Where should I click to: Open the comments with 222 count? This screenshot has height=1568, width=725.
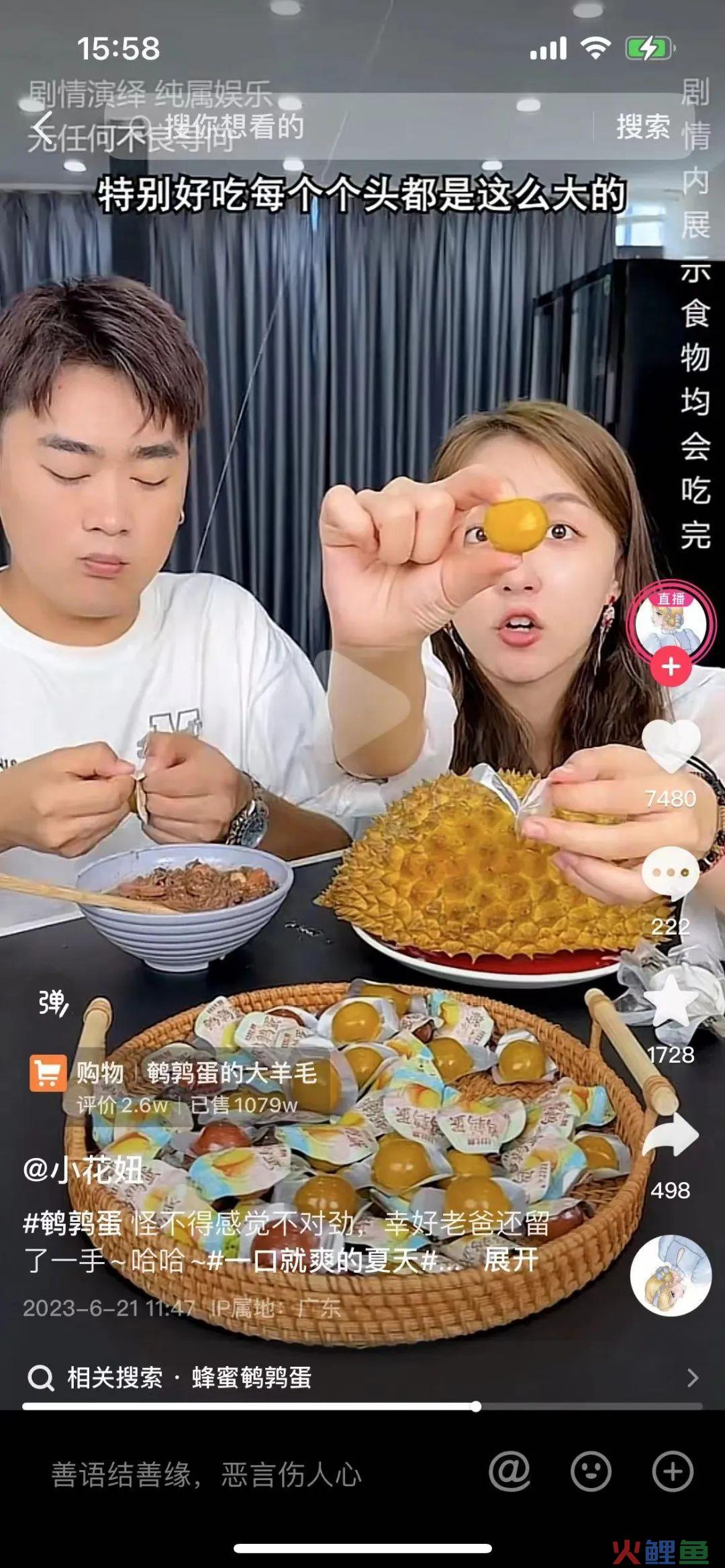[671, 873]
